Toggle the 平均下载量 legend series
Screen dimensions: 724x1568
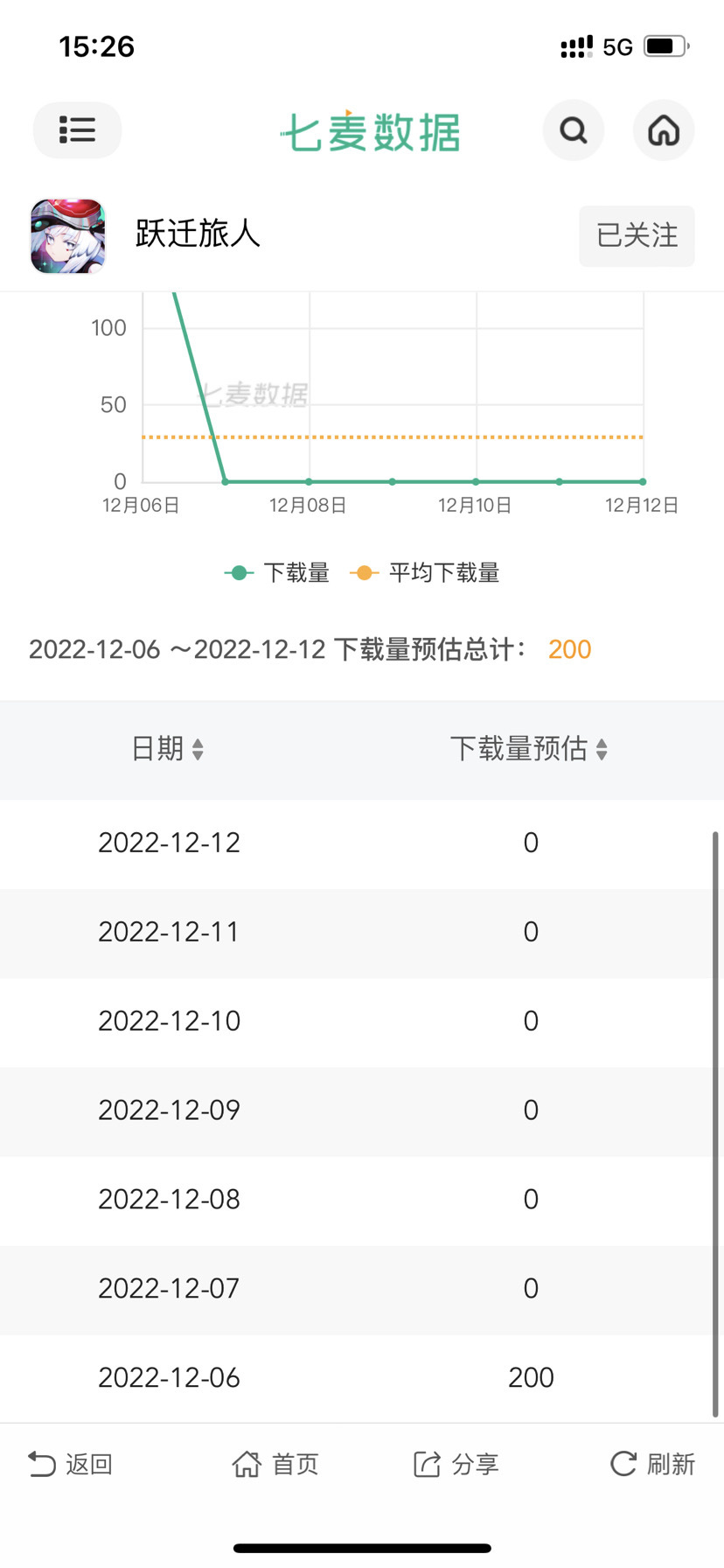tap(425, 573)
